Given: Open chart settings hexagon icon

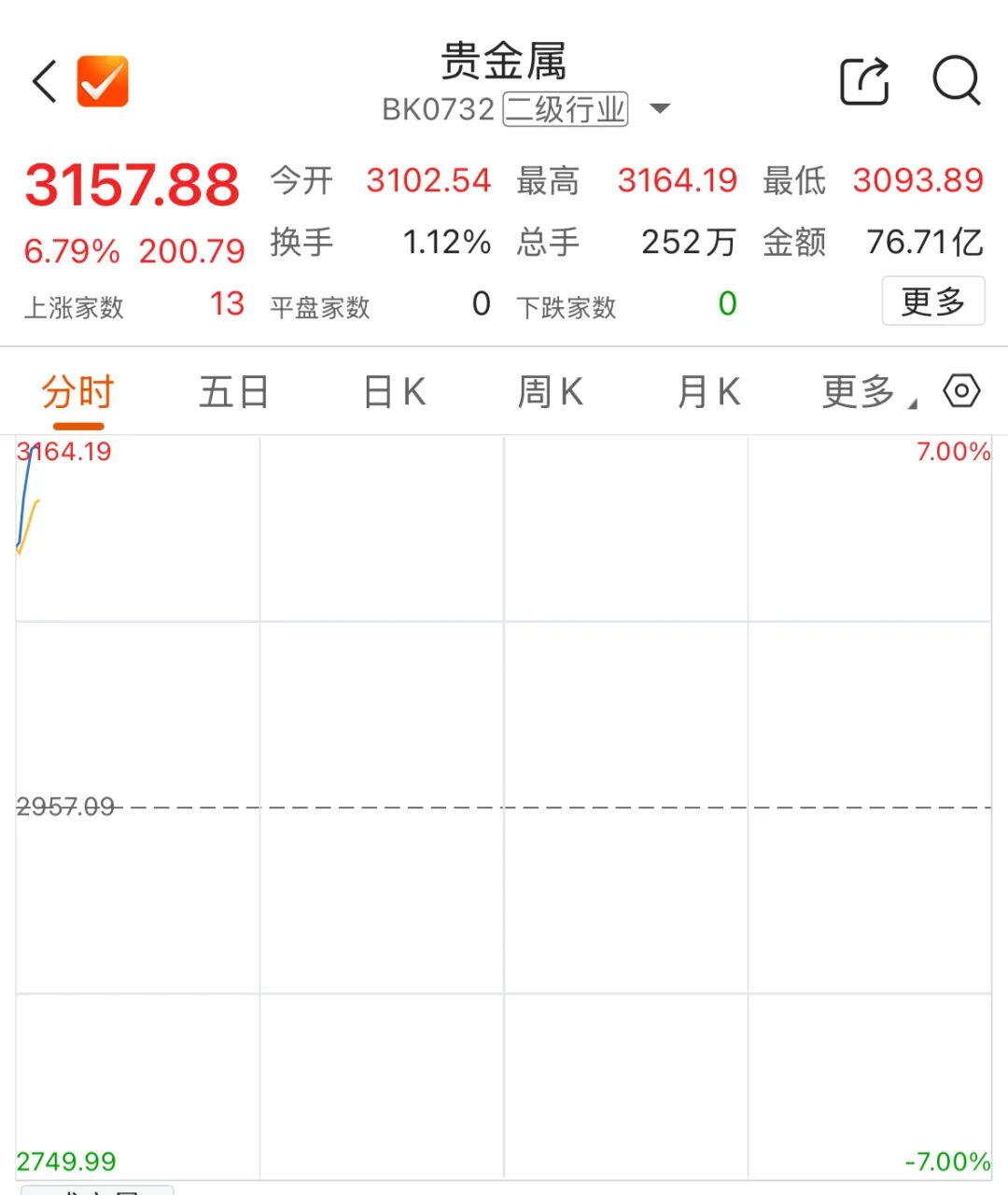Looking at the screenshot, I should click(961, 391).
